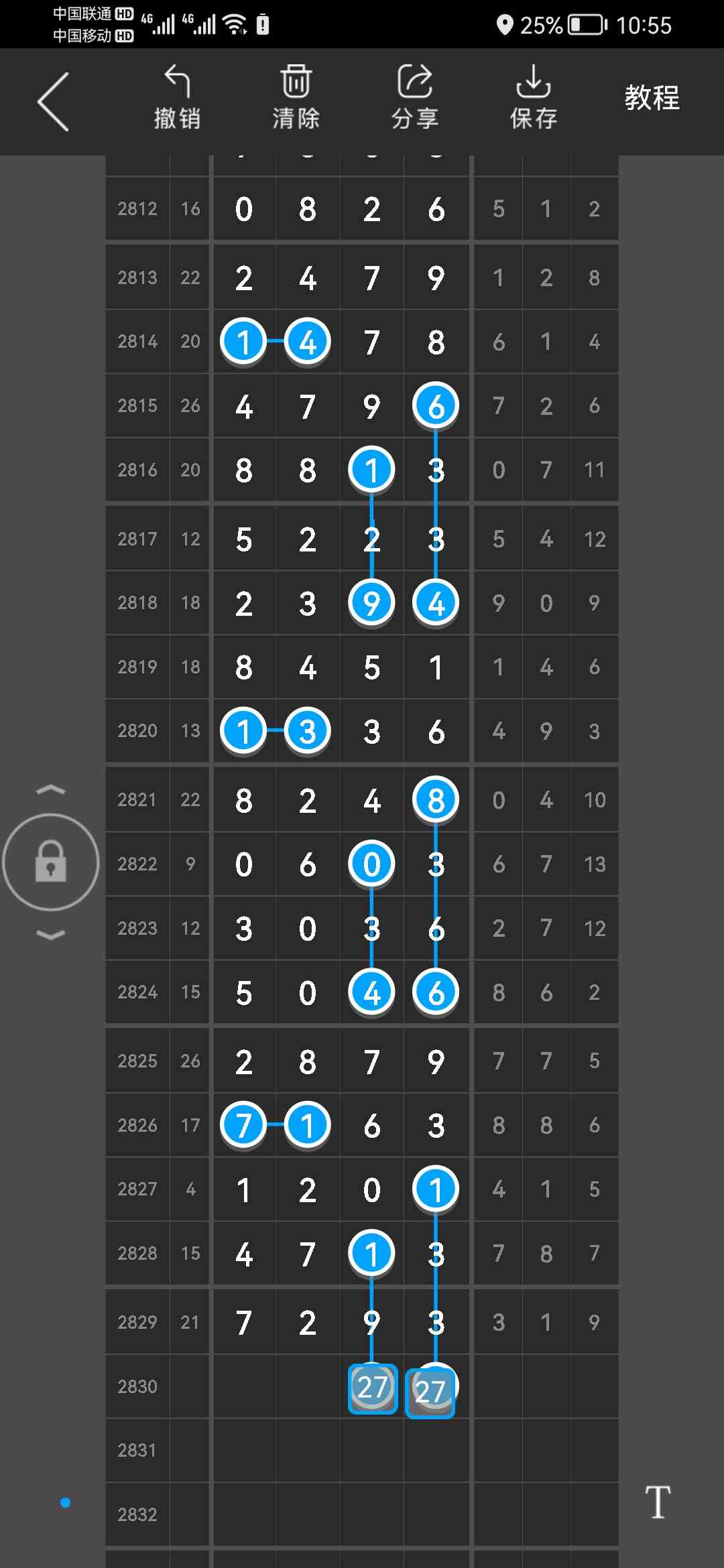Toggle the lock button
Image resolution: width=724 pixels, height=1568 pixels.
tap(51, 862)
